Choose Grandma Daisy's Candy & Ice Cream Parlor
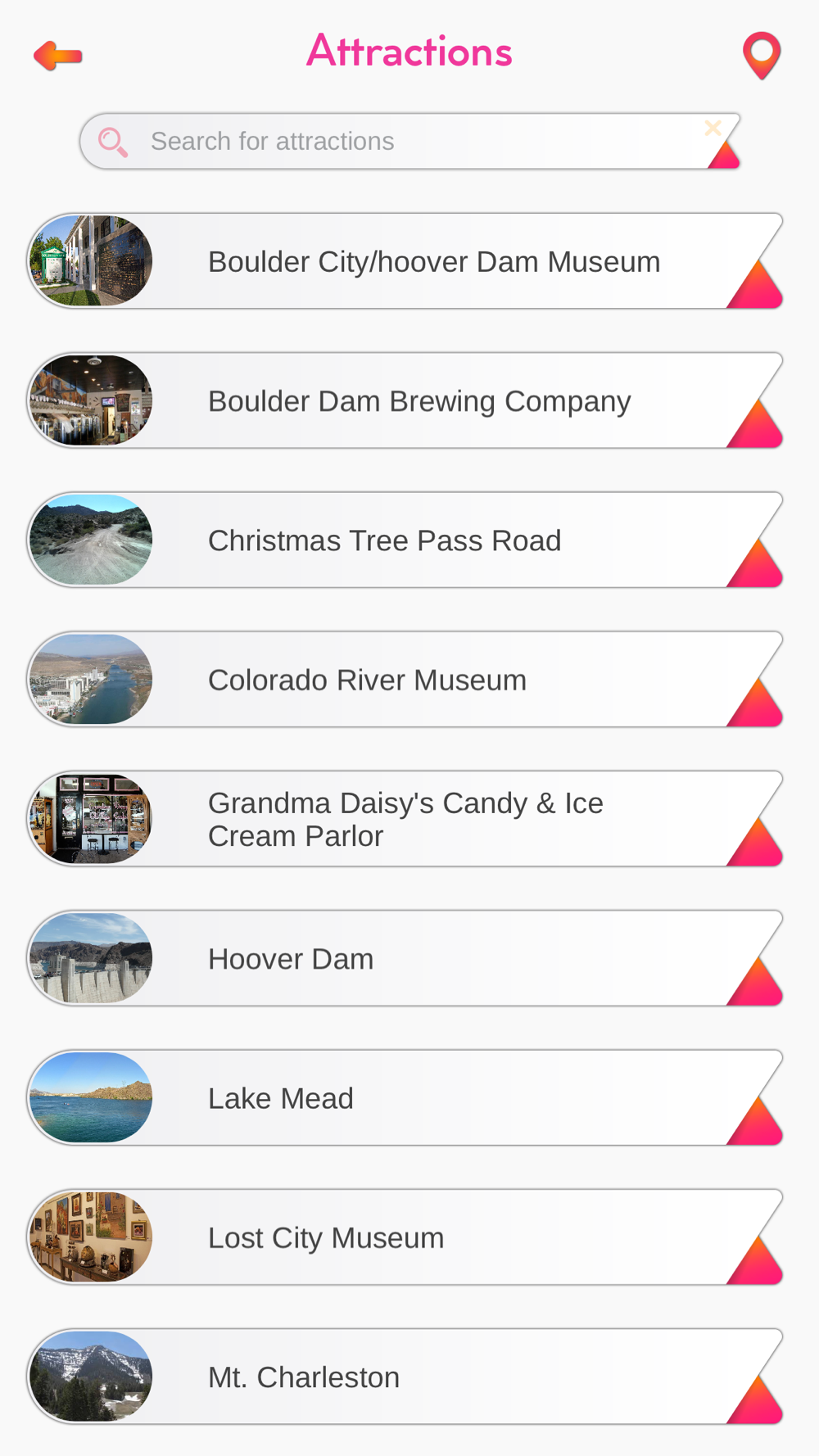This screenshot has height=1456, width=819. pos(405,820)
